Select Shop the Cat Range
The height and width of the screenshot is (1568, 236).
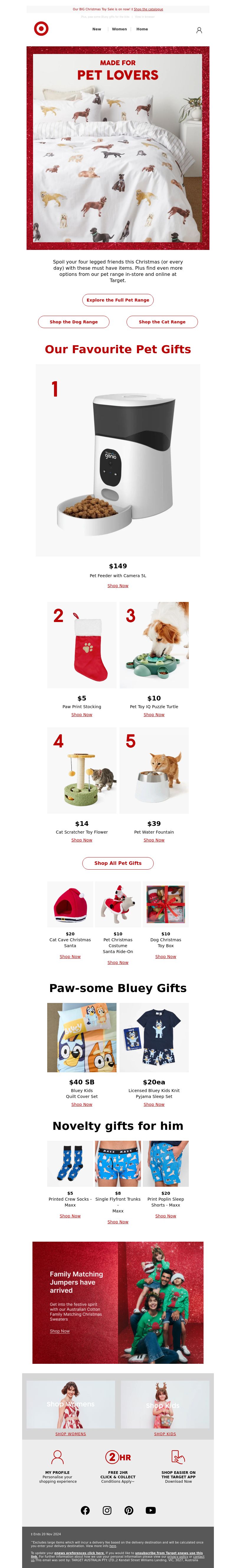click(x=162, y=322)
